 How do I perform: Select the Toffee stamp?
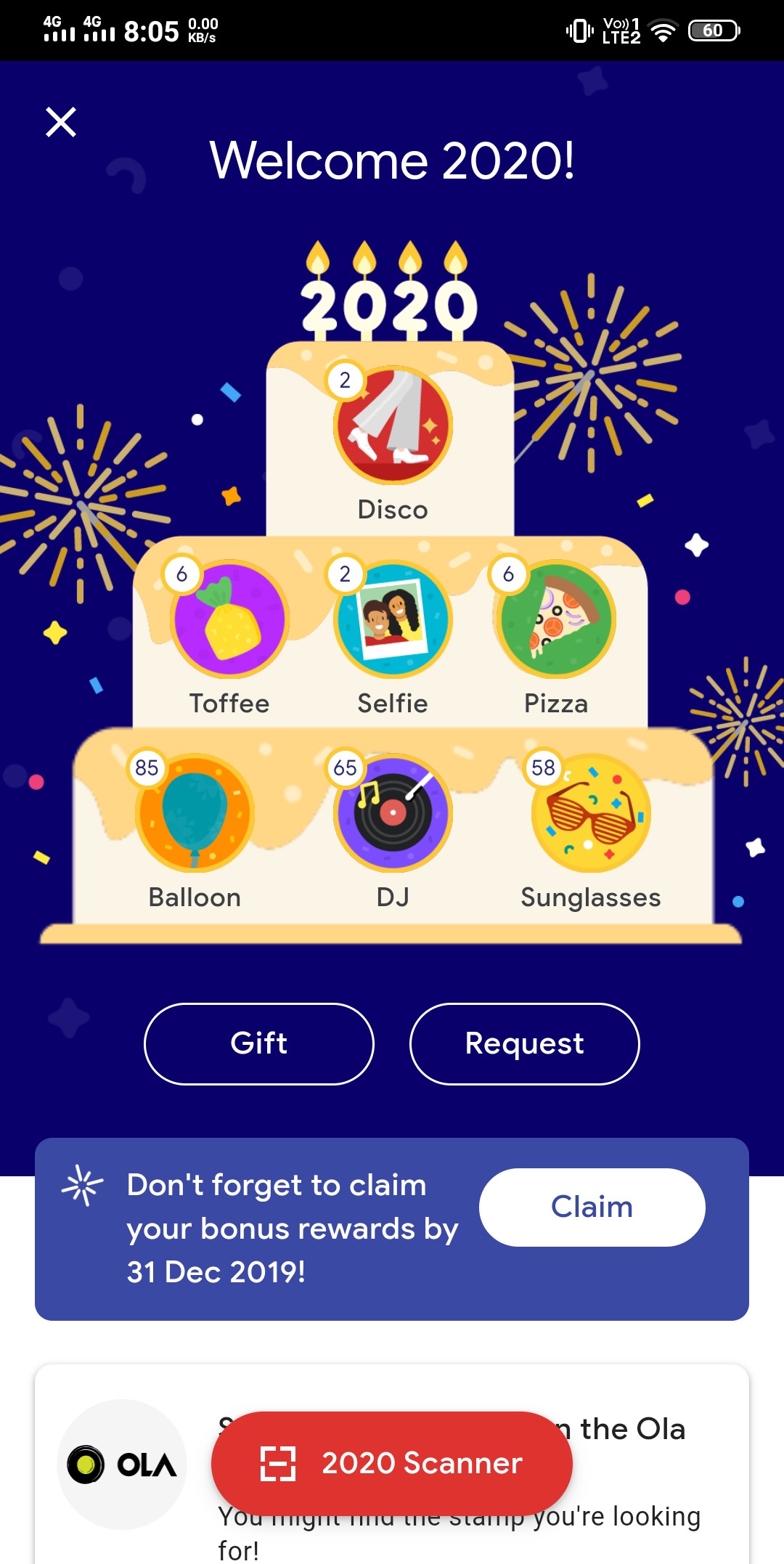(229, 620)
